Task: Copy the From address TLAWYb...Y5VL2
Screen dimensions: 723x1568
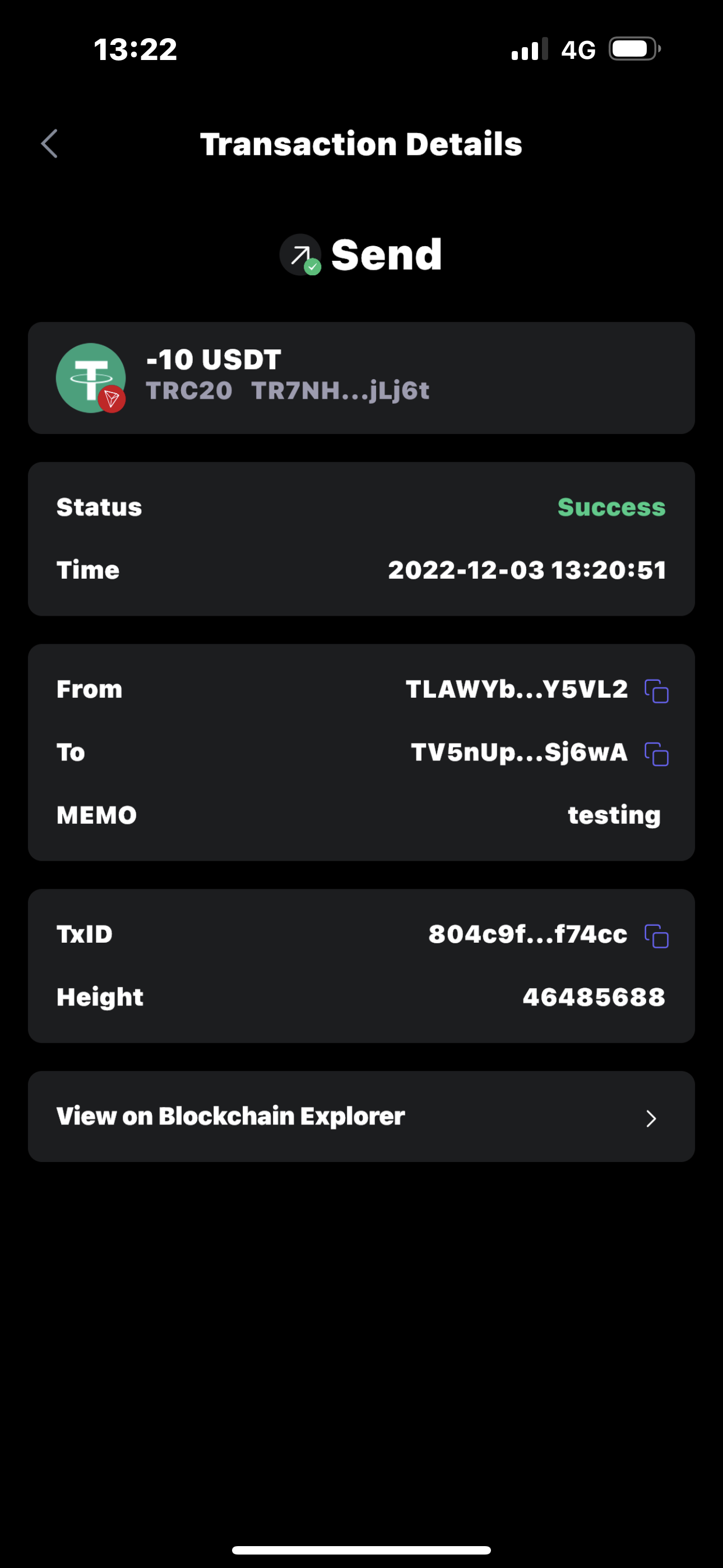Action: (657, 691)
